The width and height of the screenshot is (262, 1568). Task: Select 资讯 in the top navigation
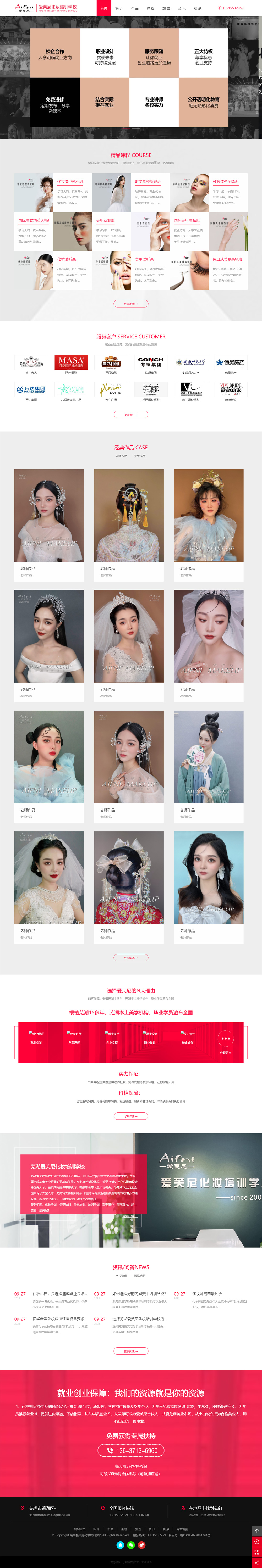(182, 8)
